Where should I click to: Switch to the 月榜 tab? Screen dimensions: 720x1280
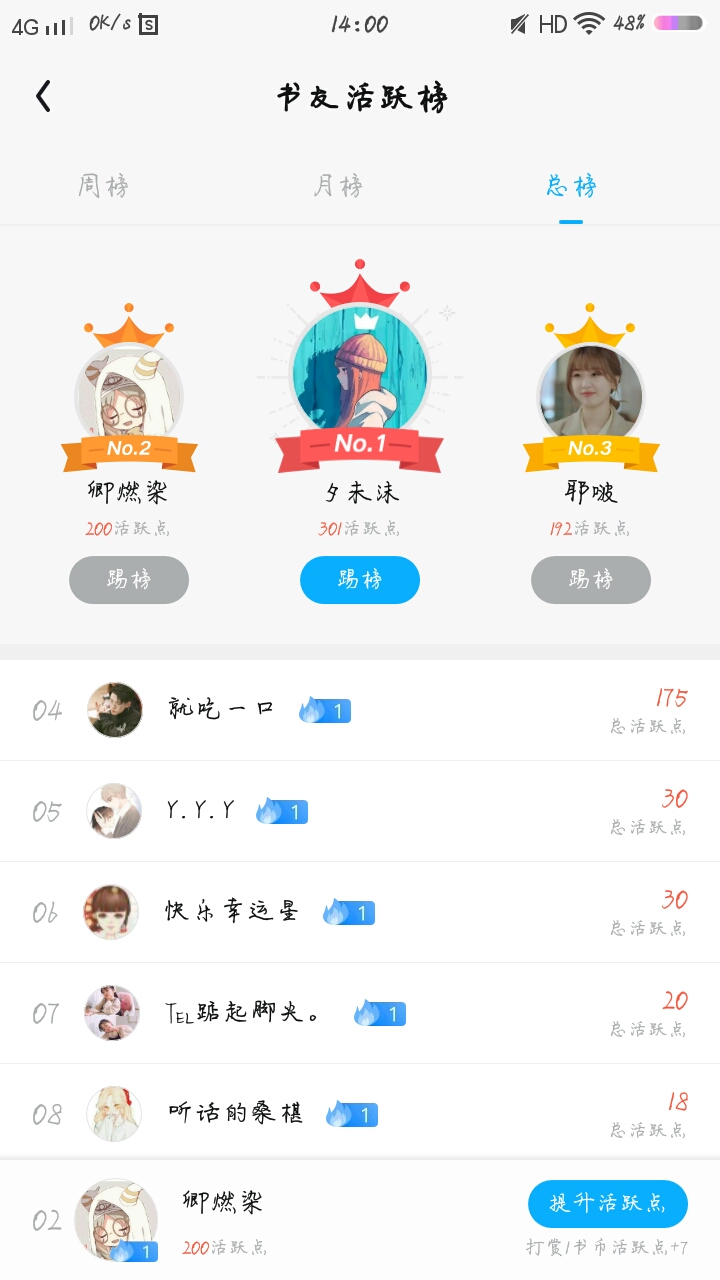tap(338, 186)
